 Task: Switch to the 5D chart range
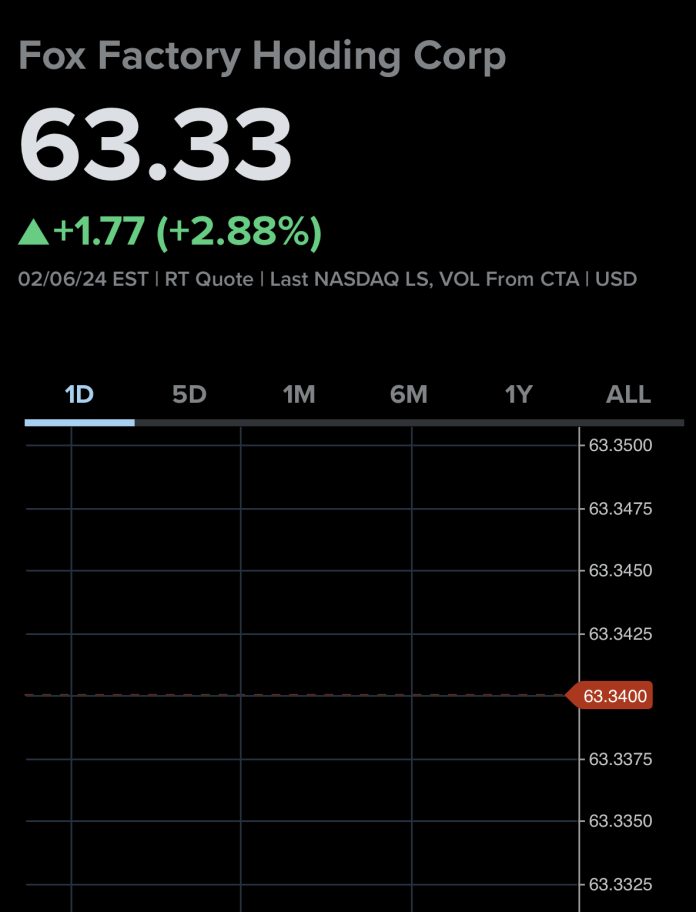[189, 394]
